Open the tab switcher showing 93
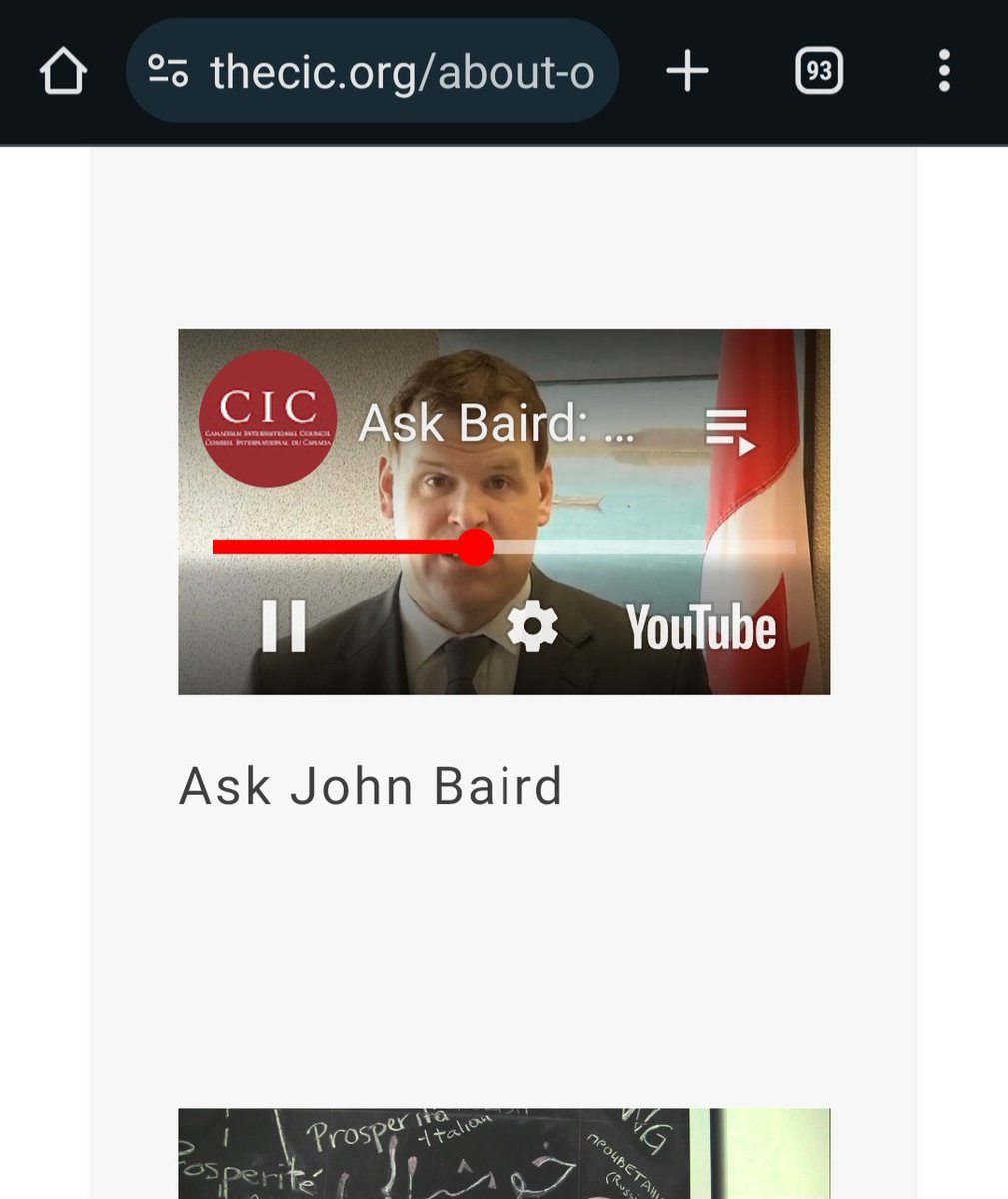Screen dimensions: 1008x1199 click(818, 72)
